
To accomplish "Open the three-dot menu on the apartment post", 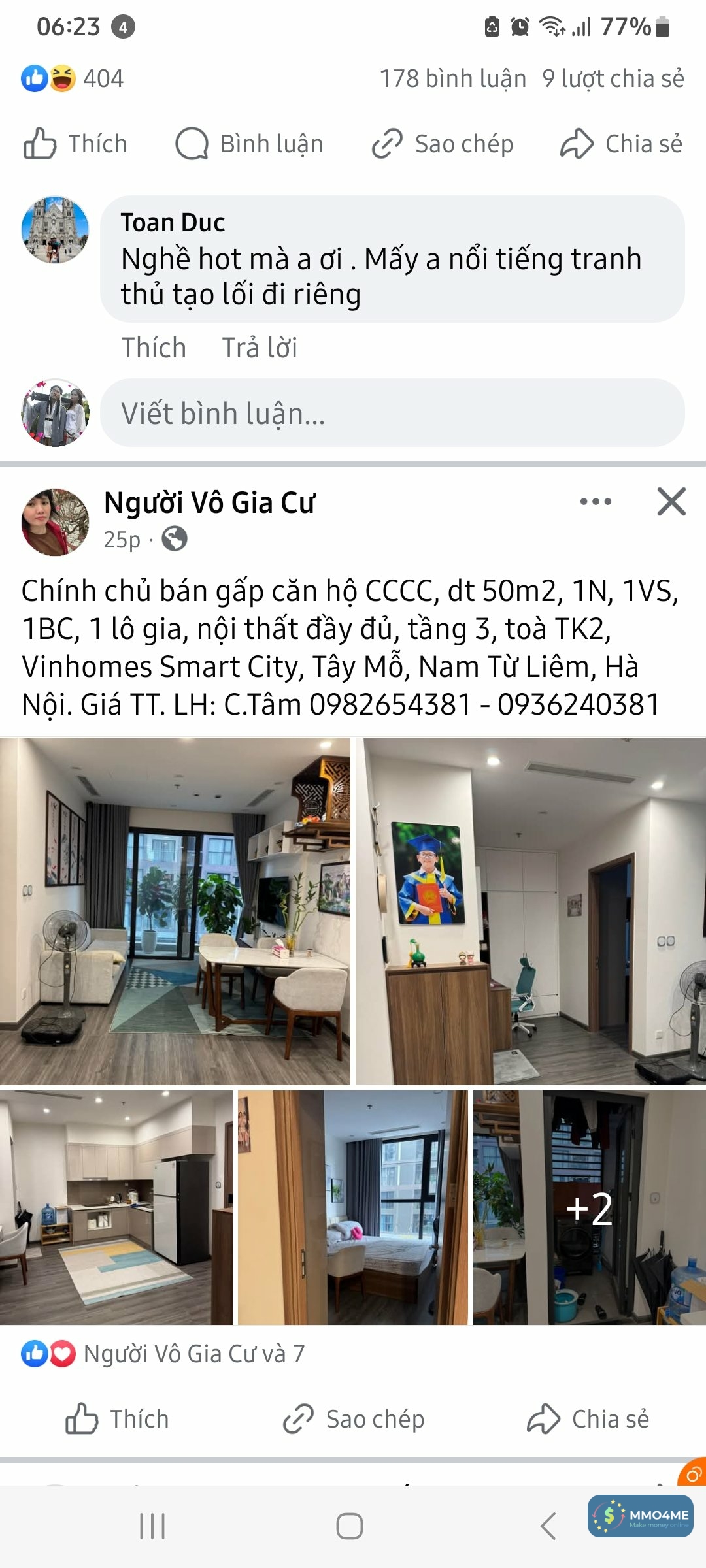I will tap(596, 502).
